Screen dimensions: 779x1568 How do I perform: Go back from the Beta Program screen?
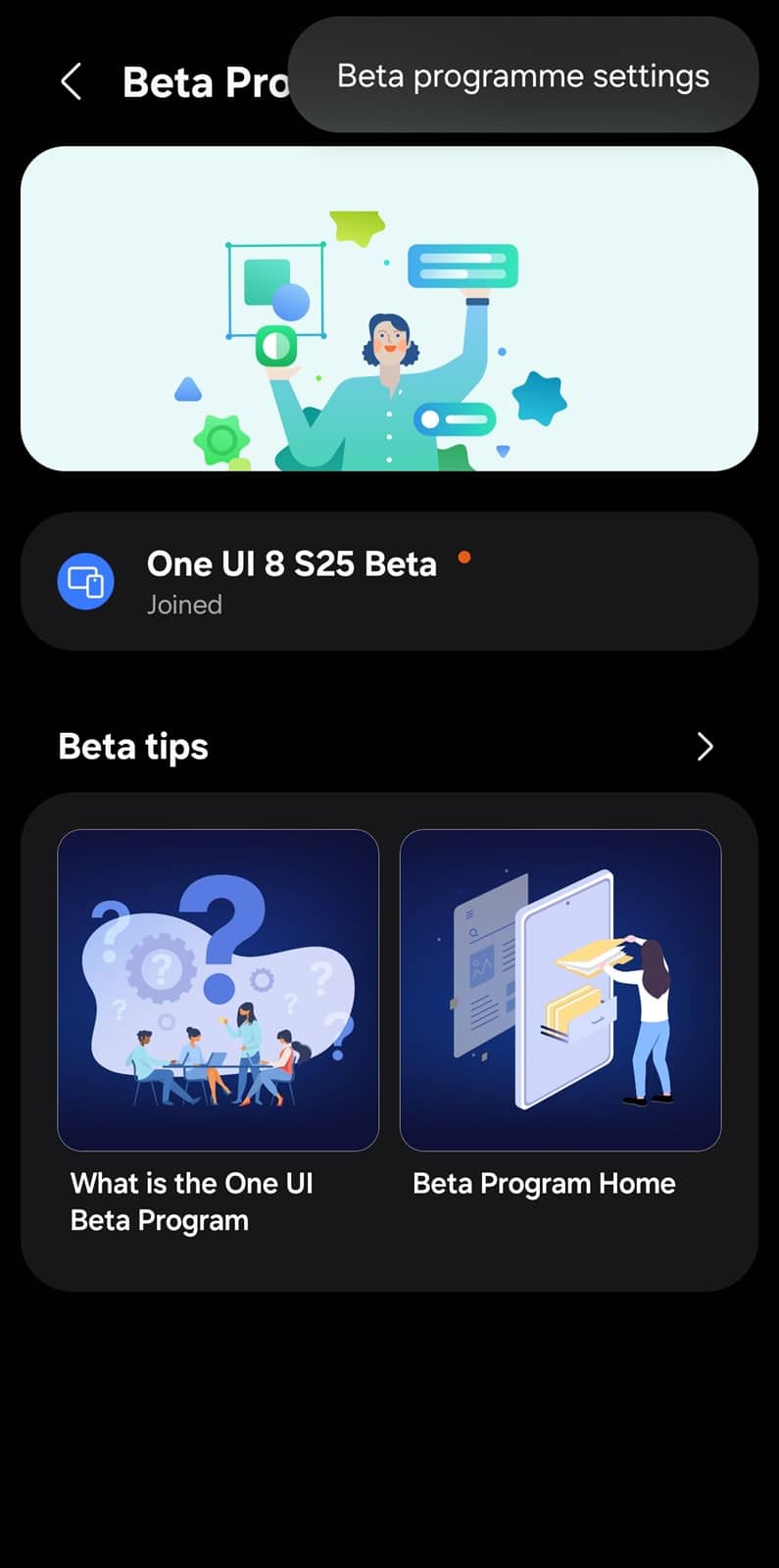point(72,82)
